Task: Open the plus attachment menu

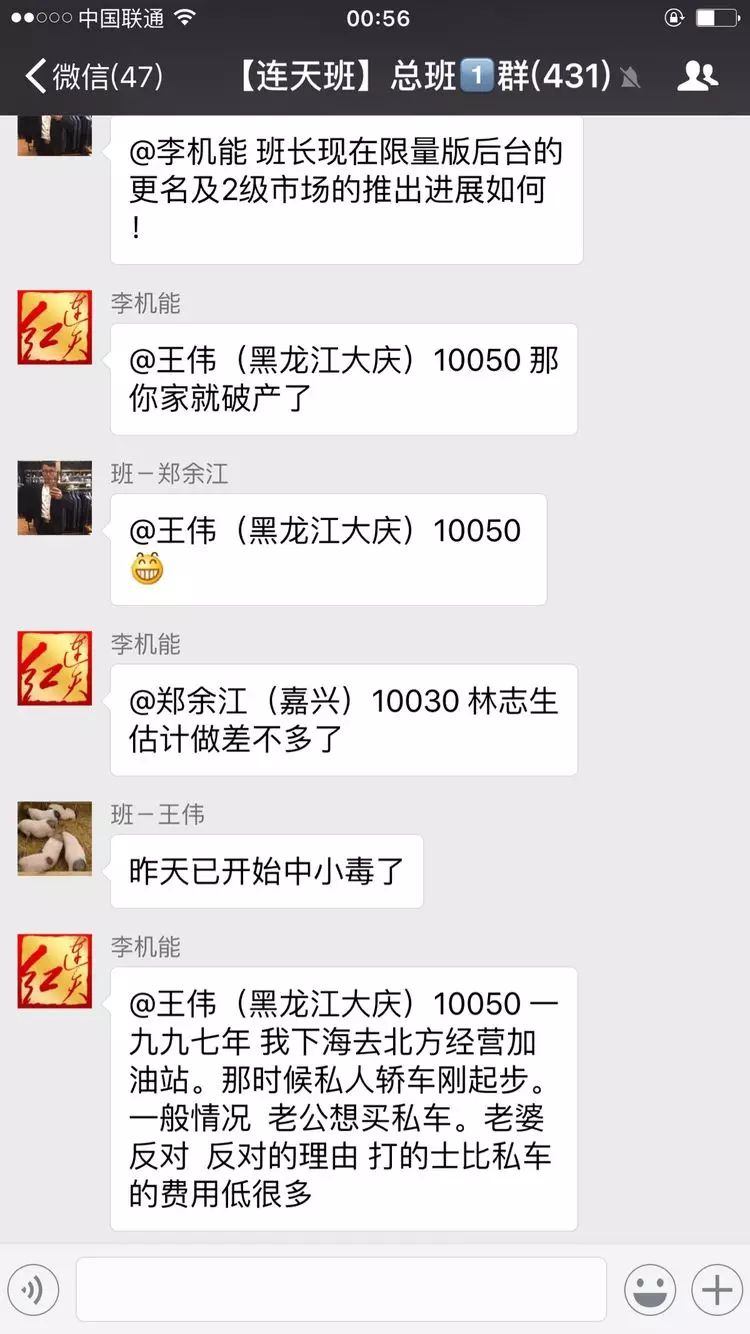Action: coord(716,1290)
